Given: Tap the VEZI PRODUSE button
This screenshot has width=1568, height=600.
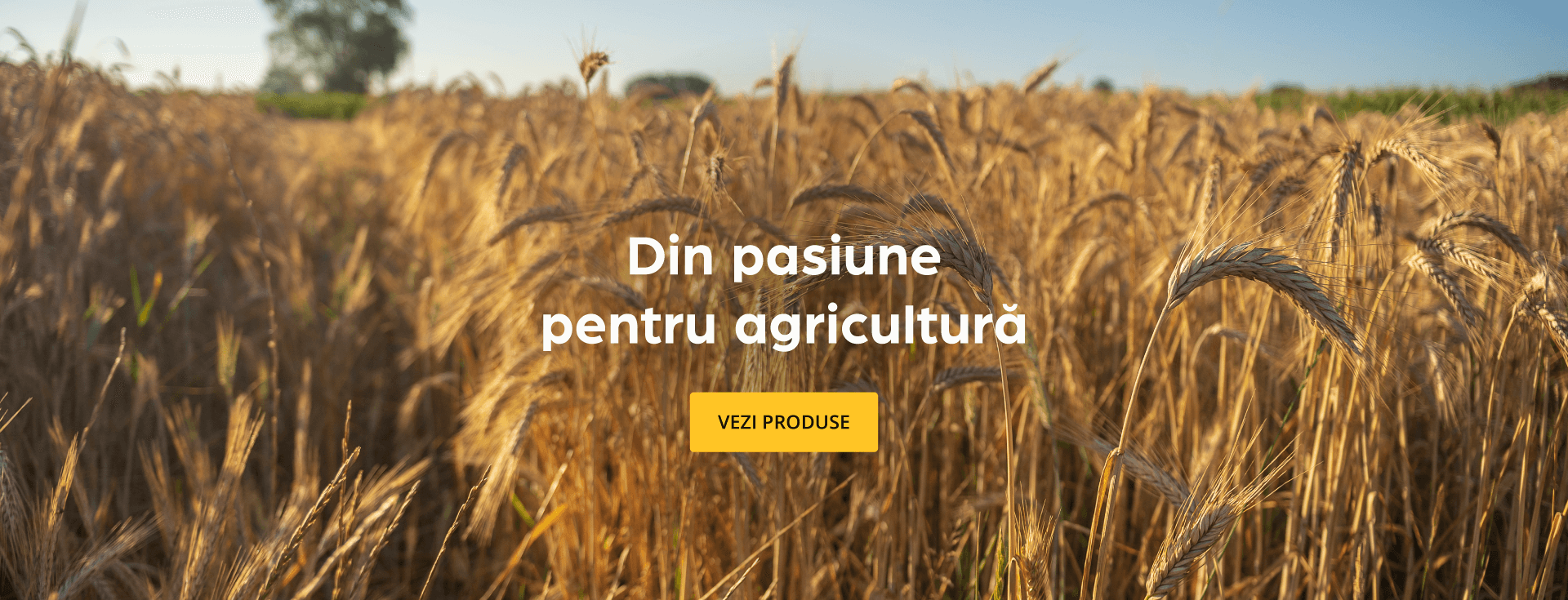Looking at the screenshot, I should point(783,422).
